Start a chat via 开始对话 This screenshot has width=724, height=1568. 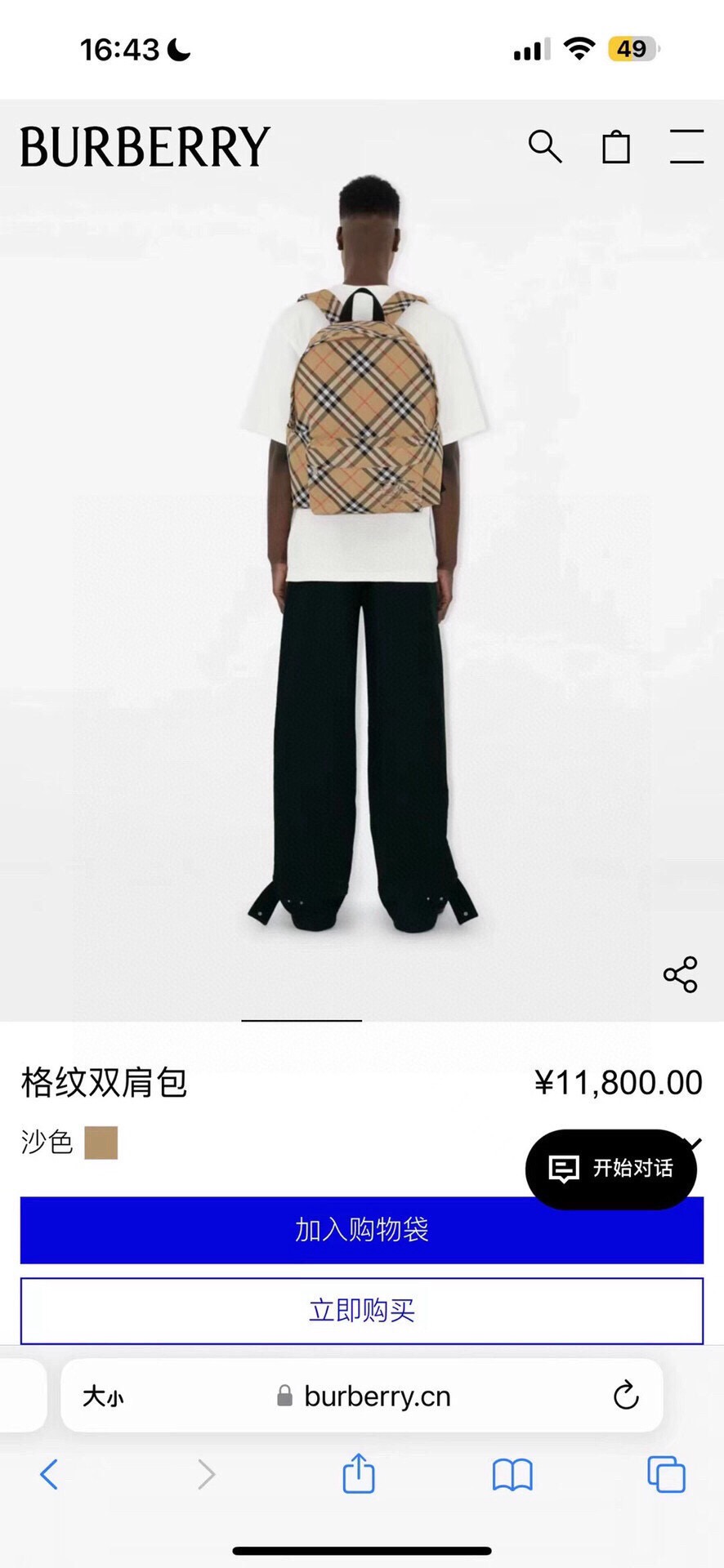point(611,1169)
